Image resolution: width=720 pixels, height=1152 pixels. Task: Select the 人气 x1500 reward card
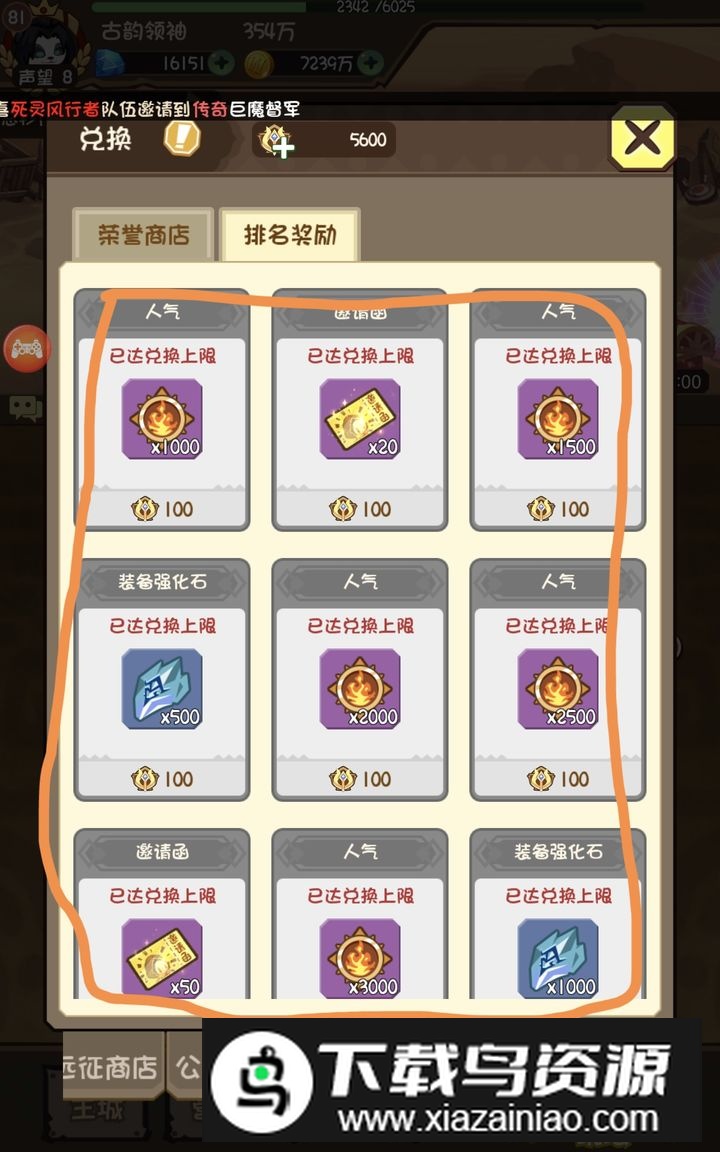[558, 410]
